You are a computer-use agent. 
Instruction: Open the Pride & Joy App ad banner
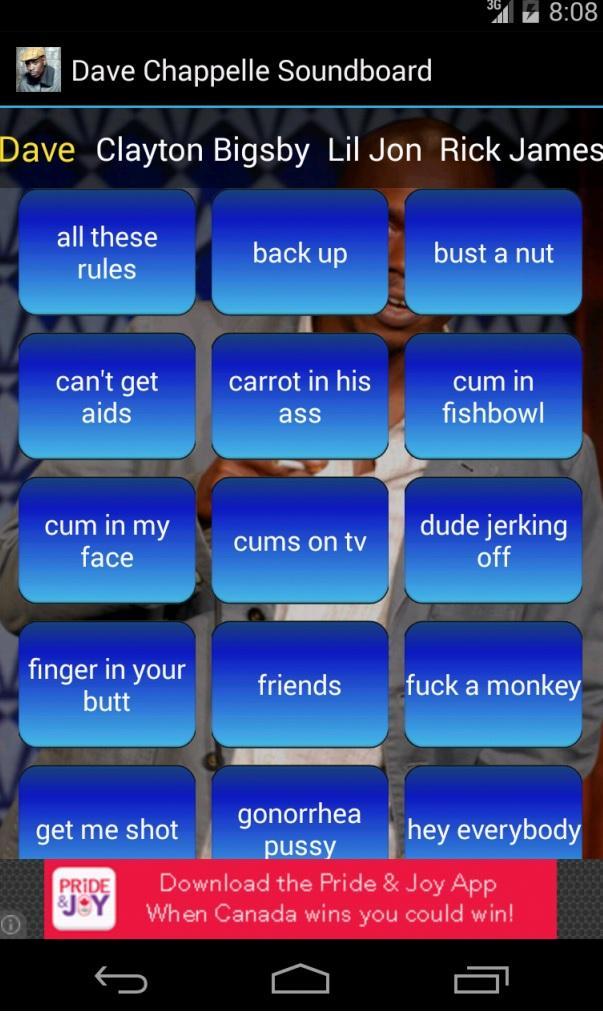pyautogui.click(x=300, y=898)
